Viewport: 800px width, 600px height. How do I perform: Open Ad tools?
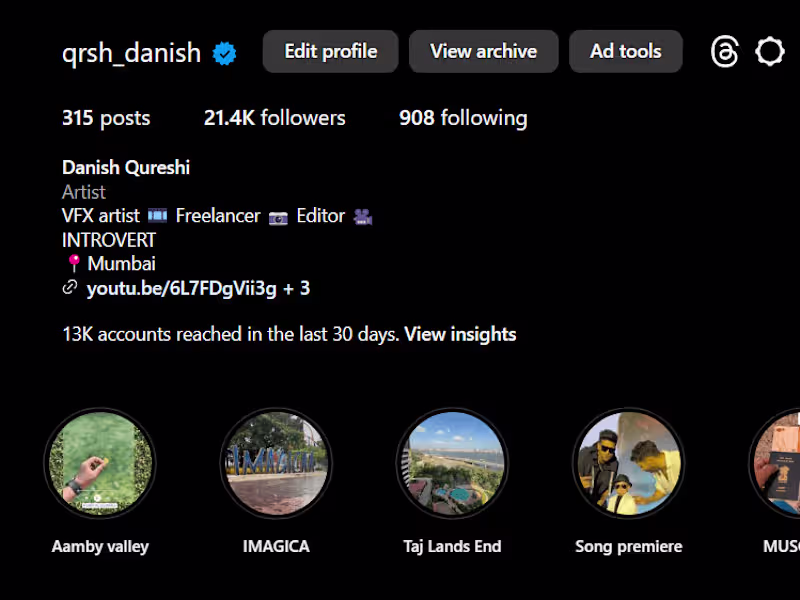(625, 51)
